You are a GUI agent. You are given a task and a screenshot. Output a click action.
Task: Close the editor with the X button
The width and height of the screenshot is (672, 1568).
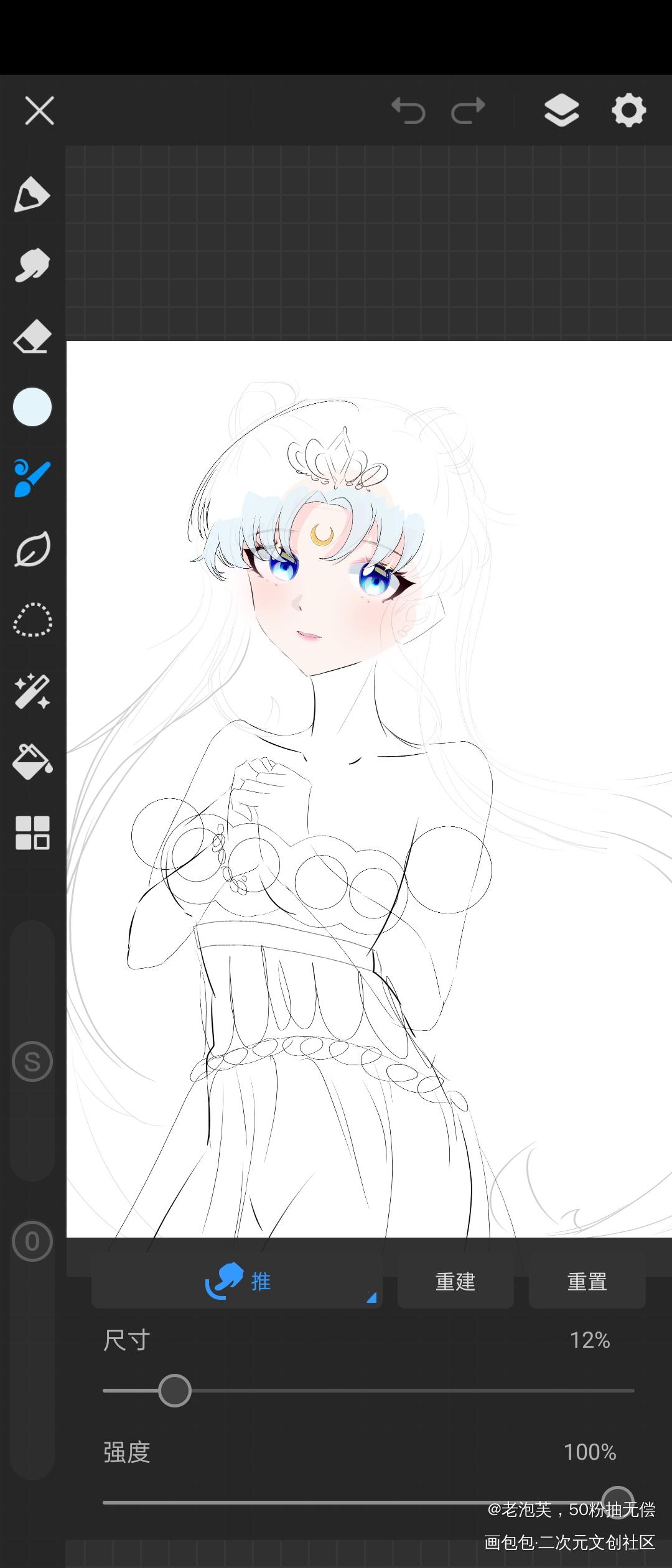(x=39, y=111)
